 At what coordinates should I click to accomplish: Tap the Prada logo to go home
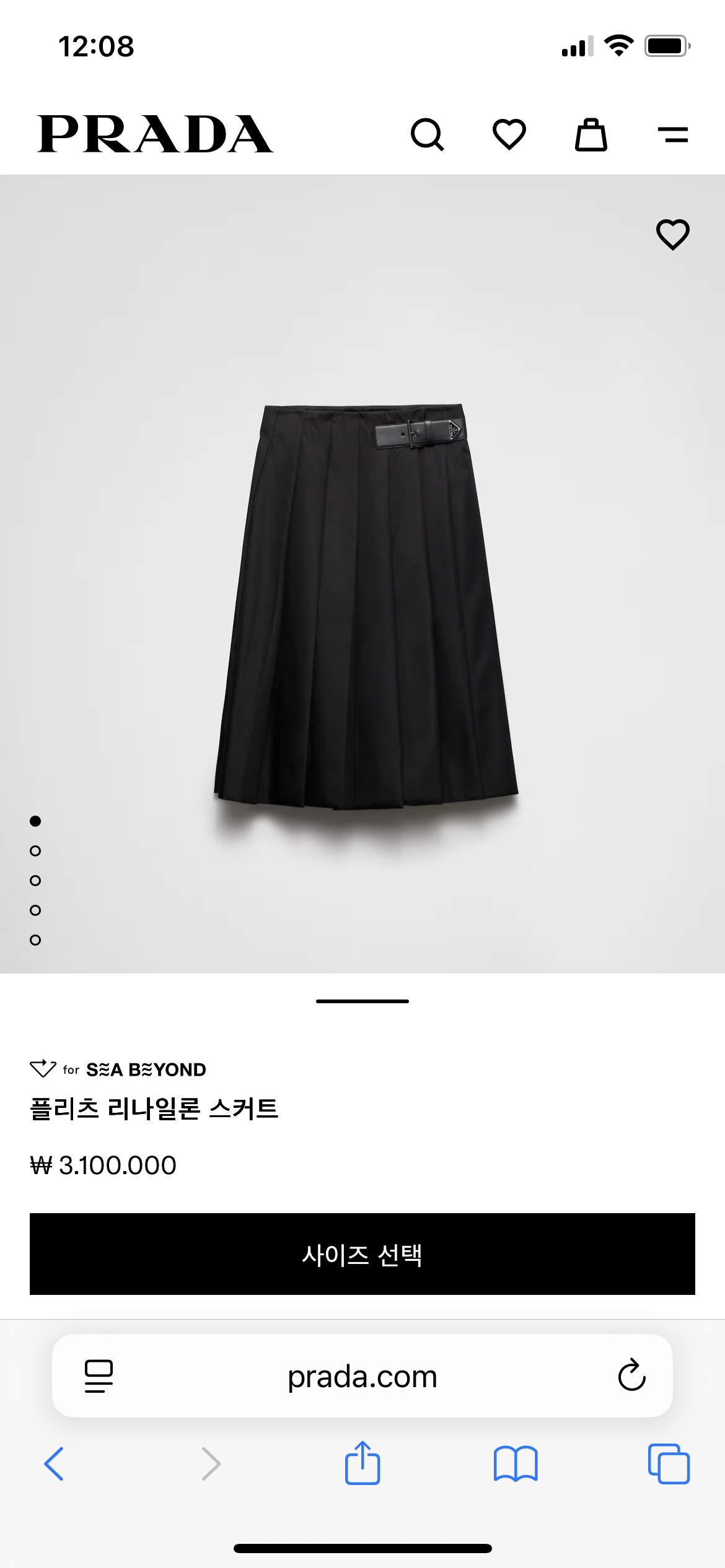click(155, 134)
